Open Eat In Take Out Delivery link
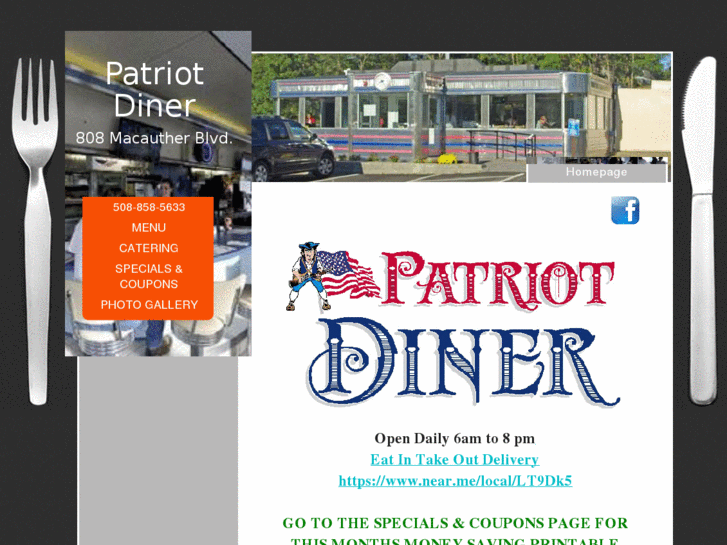 click(454, 460)
